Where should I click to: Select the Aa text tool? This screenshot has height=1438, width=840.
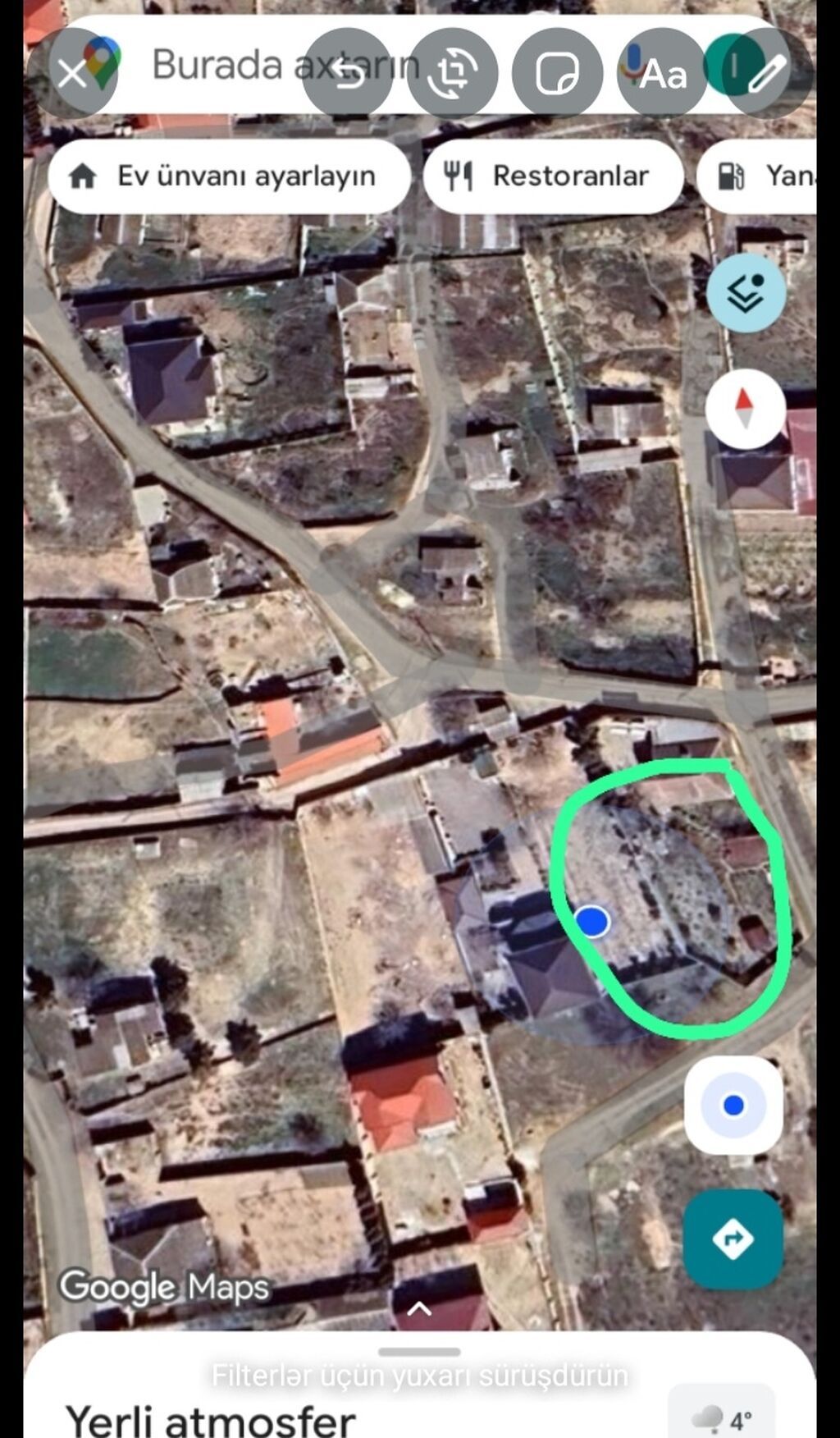point(662,74)
